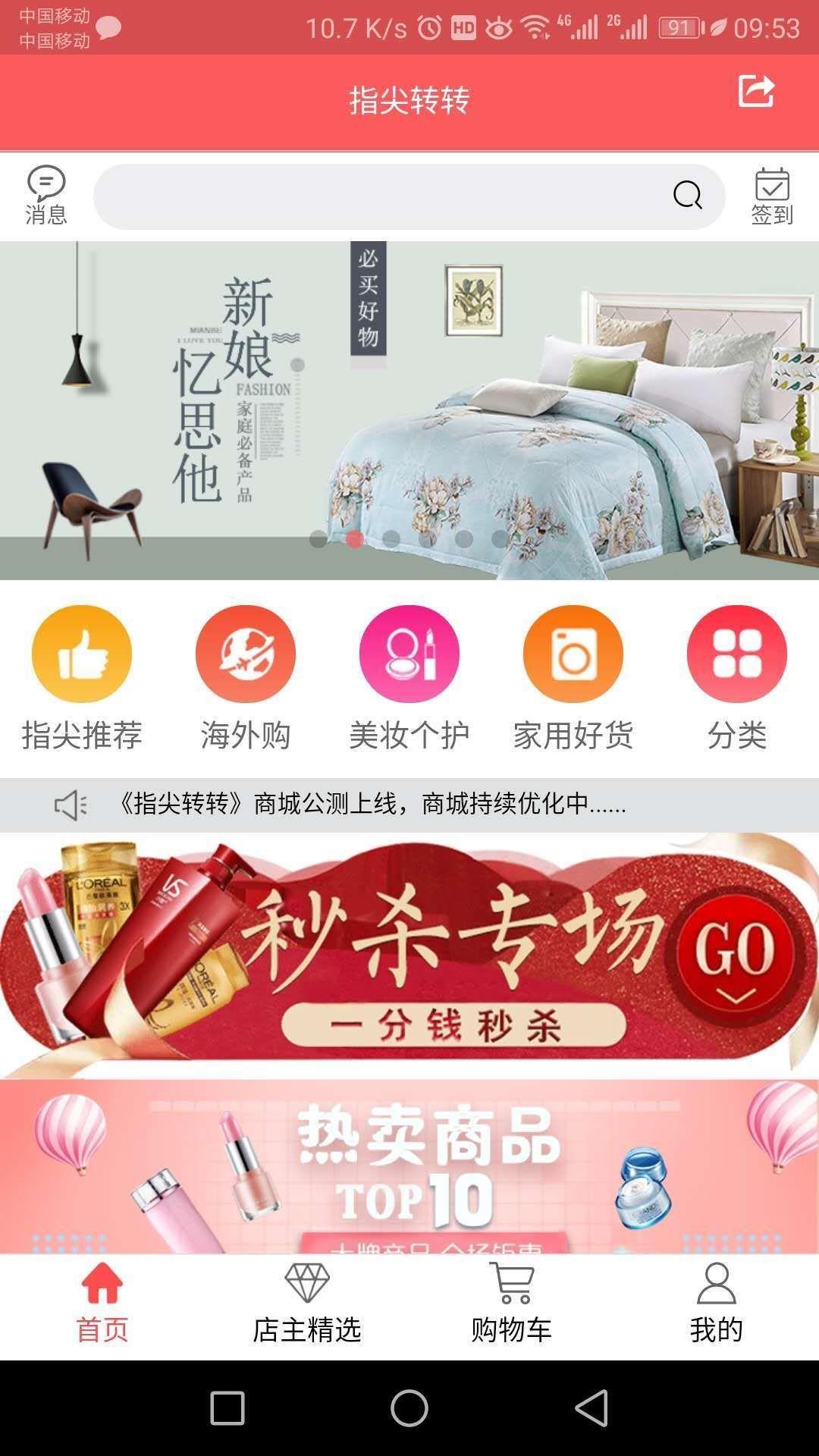The height and width of the screenshot is (1456, 819).
Task: Read the 商城公测上线 announcement
Action: [x=372, y=804]
